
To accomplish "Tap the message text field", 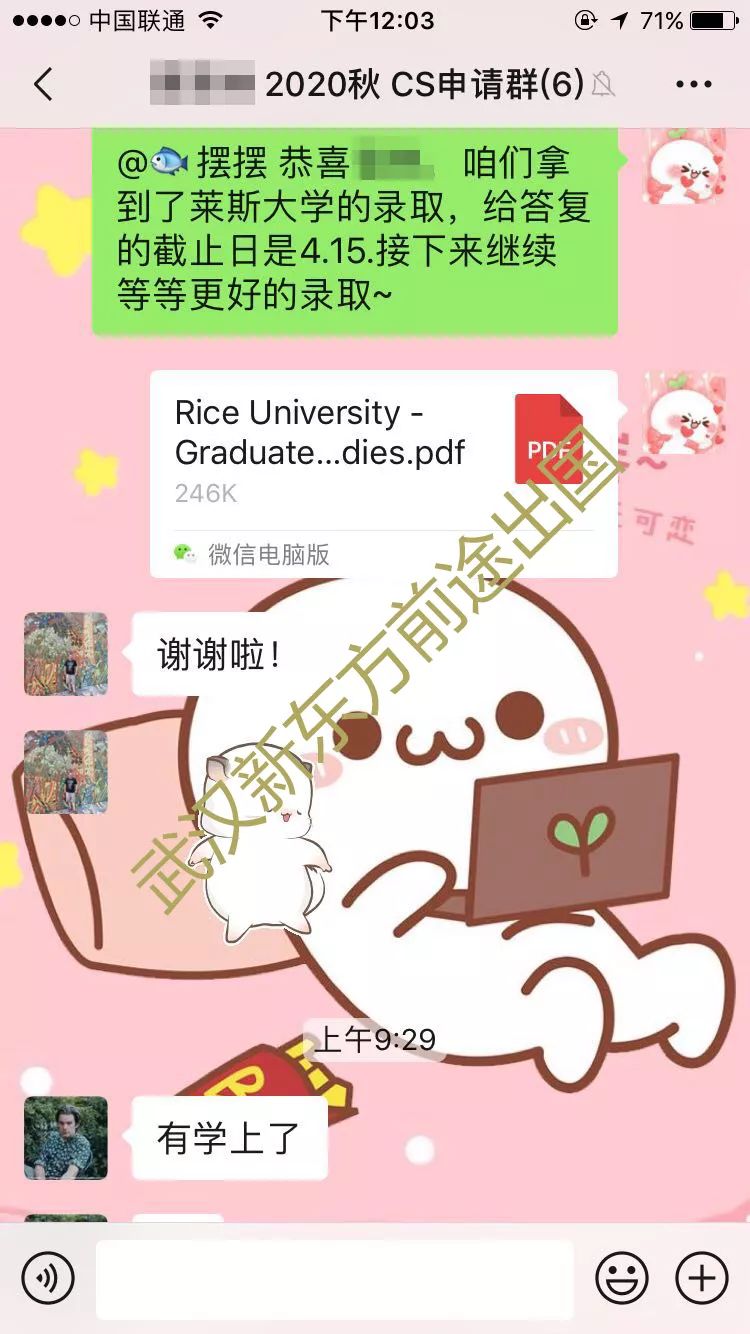I will 334,1279.
